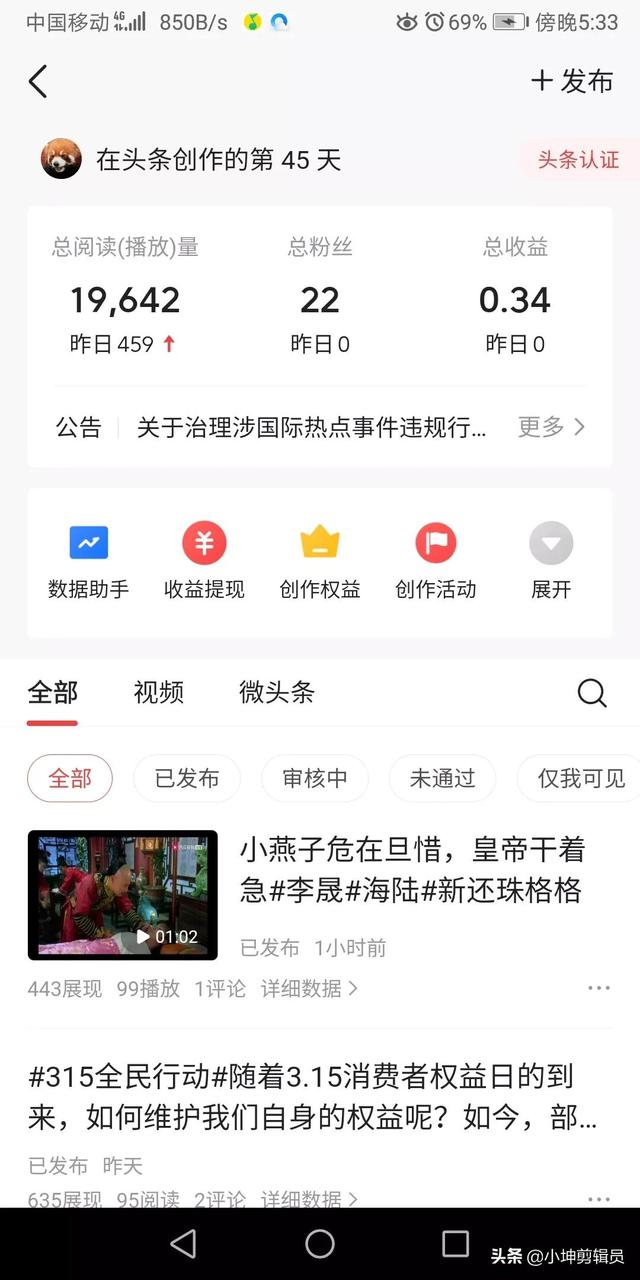The width and height of the screenshot is (640, 1280).
Task: Switch to the 视频 tab
Action: (x=159, y=692)
